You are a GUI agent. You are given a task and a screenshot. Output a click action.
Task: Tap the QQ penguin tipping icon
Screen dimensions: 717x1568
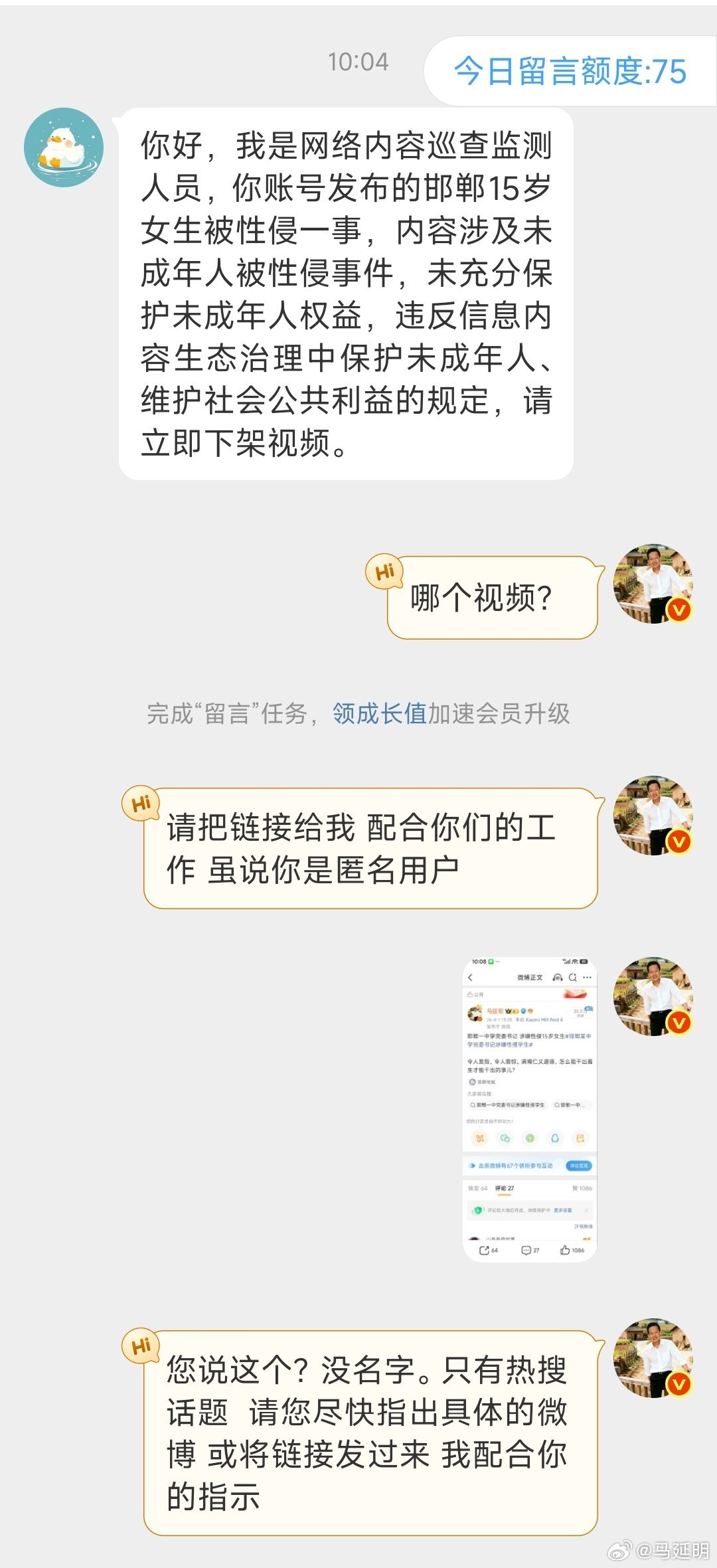pos(555,1138)
